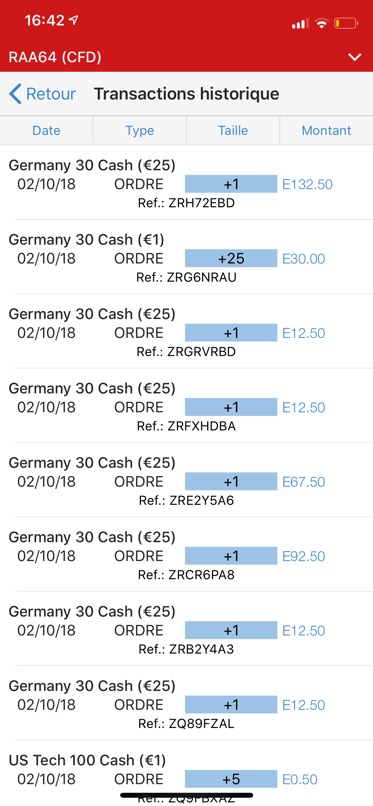
Task: Open the transaction with ref ZRCR6PA8
Action: 186,555
